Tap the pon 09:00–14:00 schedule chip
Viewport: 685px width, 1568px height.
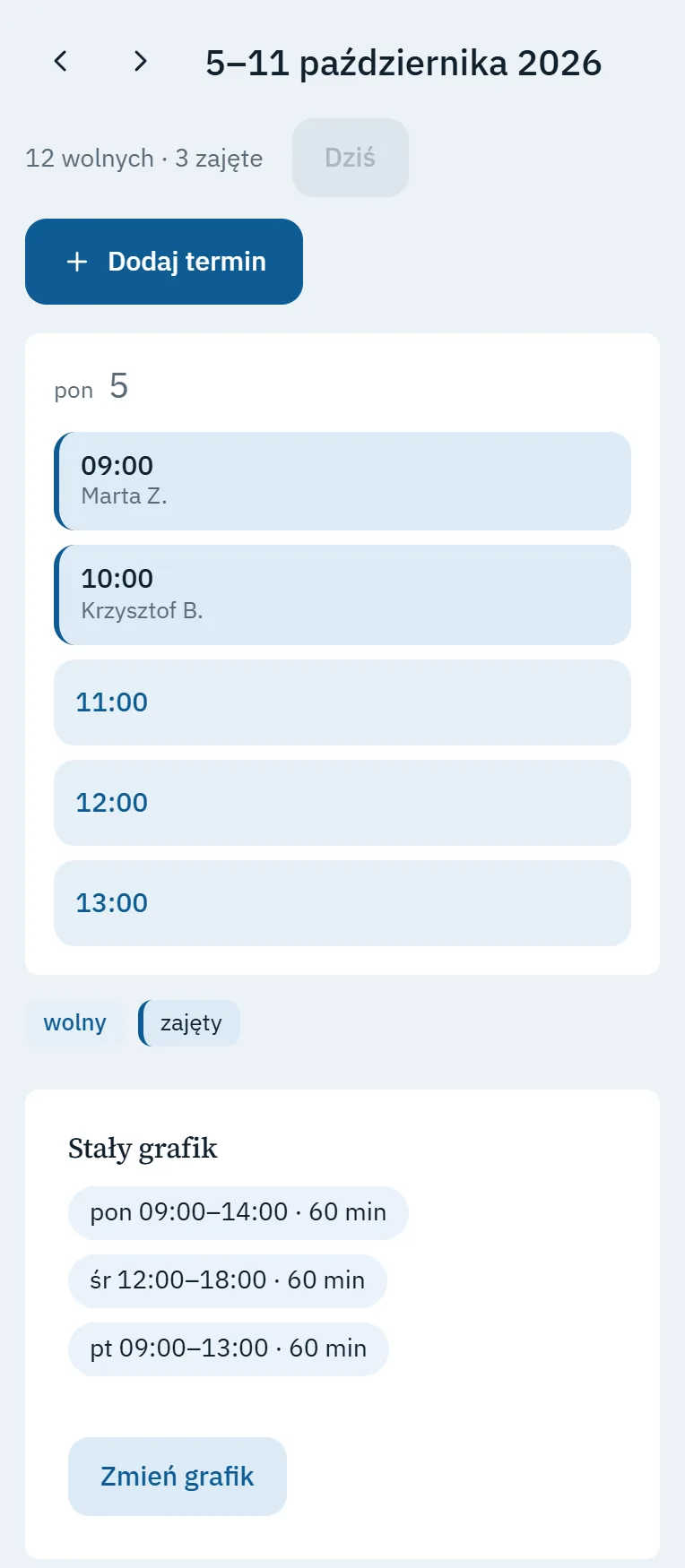click(x=238, y=1213)
